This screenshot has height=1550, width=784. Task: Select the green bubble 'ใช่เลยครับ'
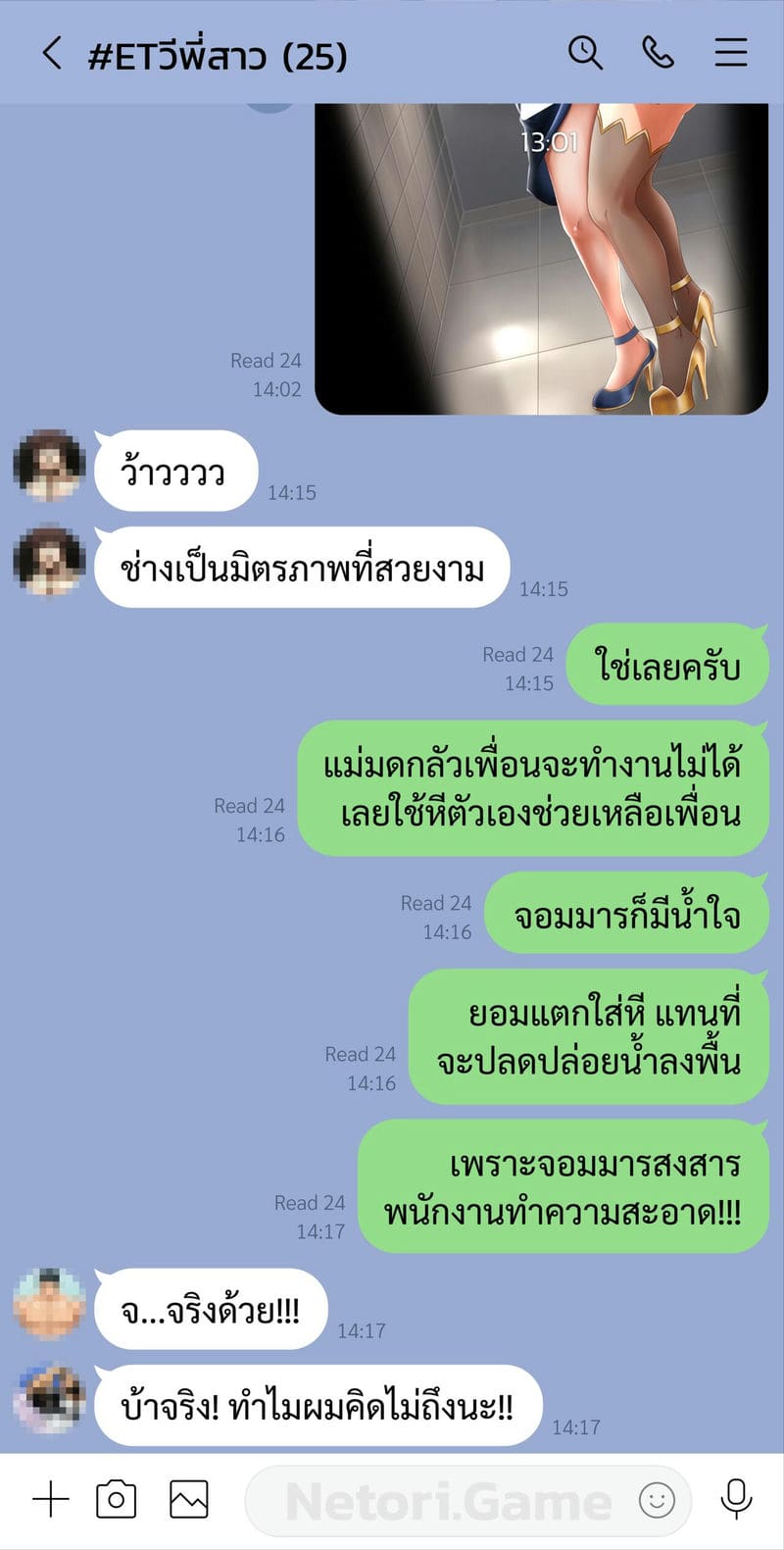[x=665, y=664]
